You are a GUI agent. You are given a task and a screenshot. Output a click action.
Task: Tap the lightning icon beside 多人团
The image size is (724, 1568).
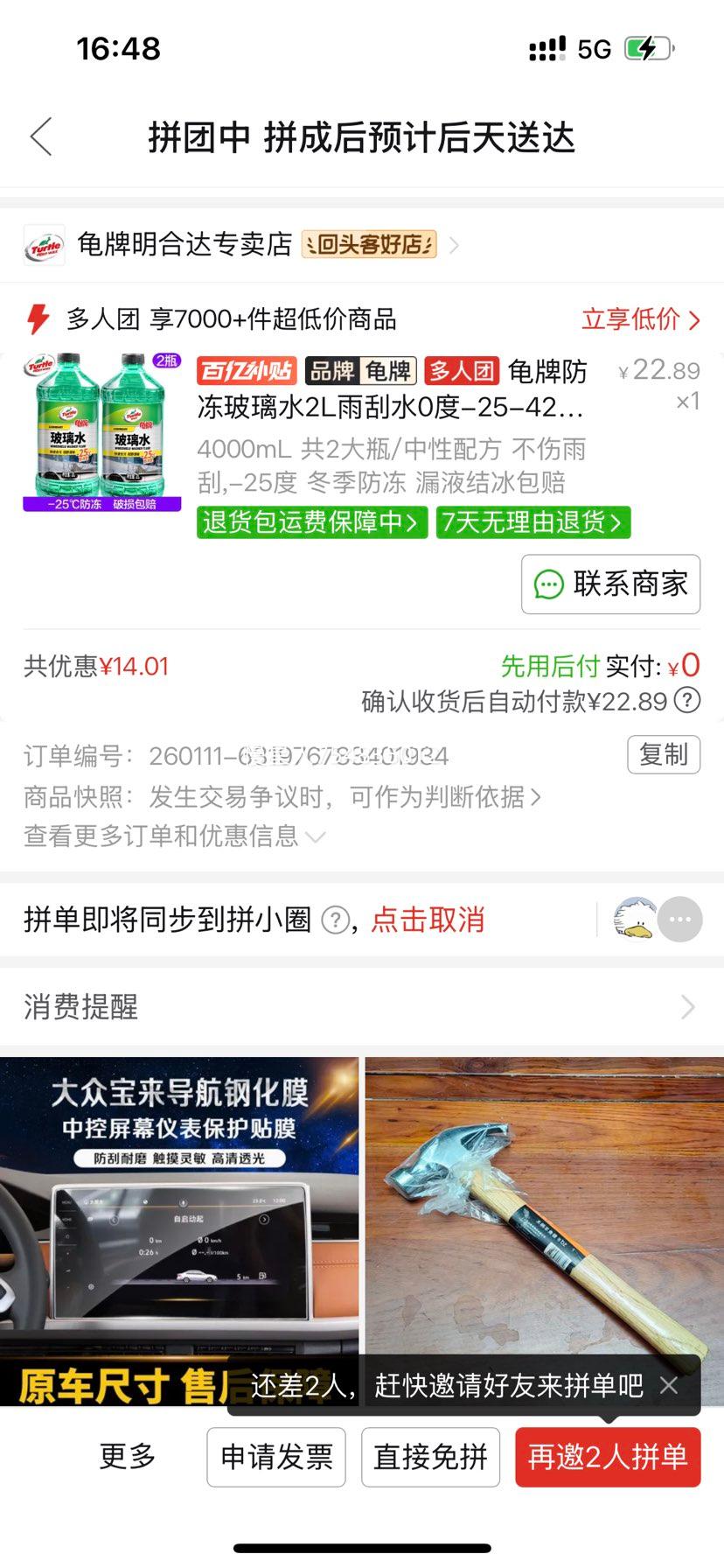coord(37,319)
